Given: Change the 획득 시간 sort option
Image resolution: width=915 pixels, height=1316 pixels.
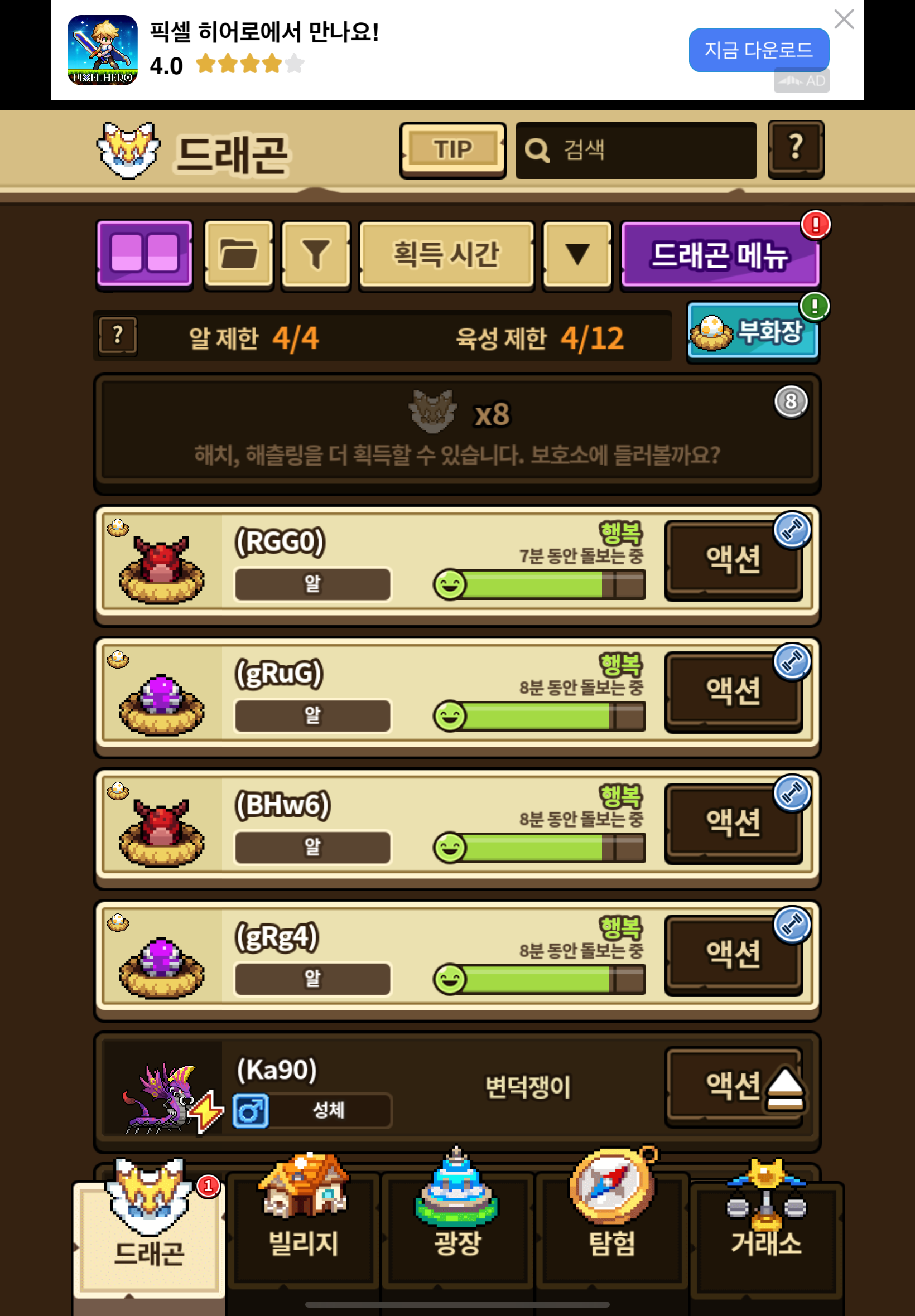Looking at the screenshot, I should [446, 254].
